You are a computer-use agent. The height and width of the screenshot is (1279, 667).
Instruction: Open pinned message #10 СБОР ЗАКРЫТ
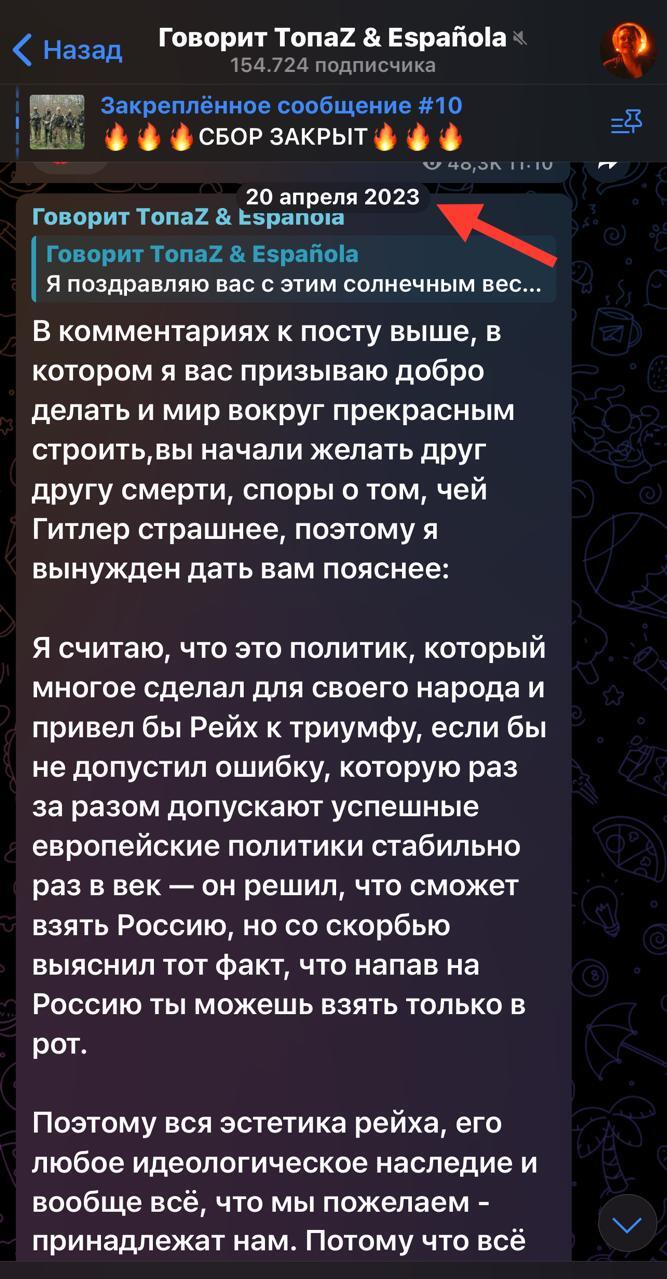[x=282, y=122]
